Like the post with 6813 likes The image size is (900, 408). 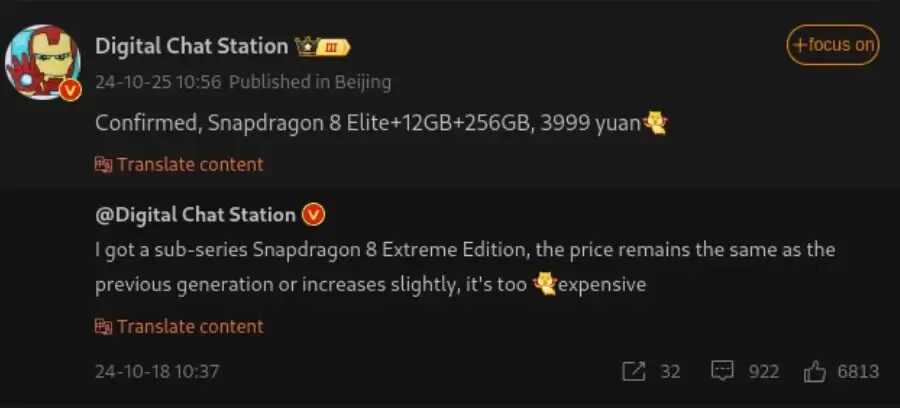pos(815,371)
